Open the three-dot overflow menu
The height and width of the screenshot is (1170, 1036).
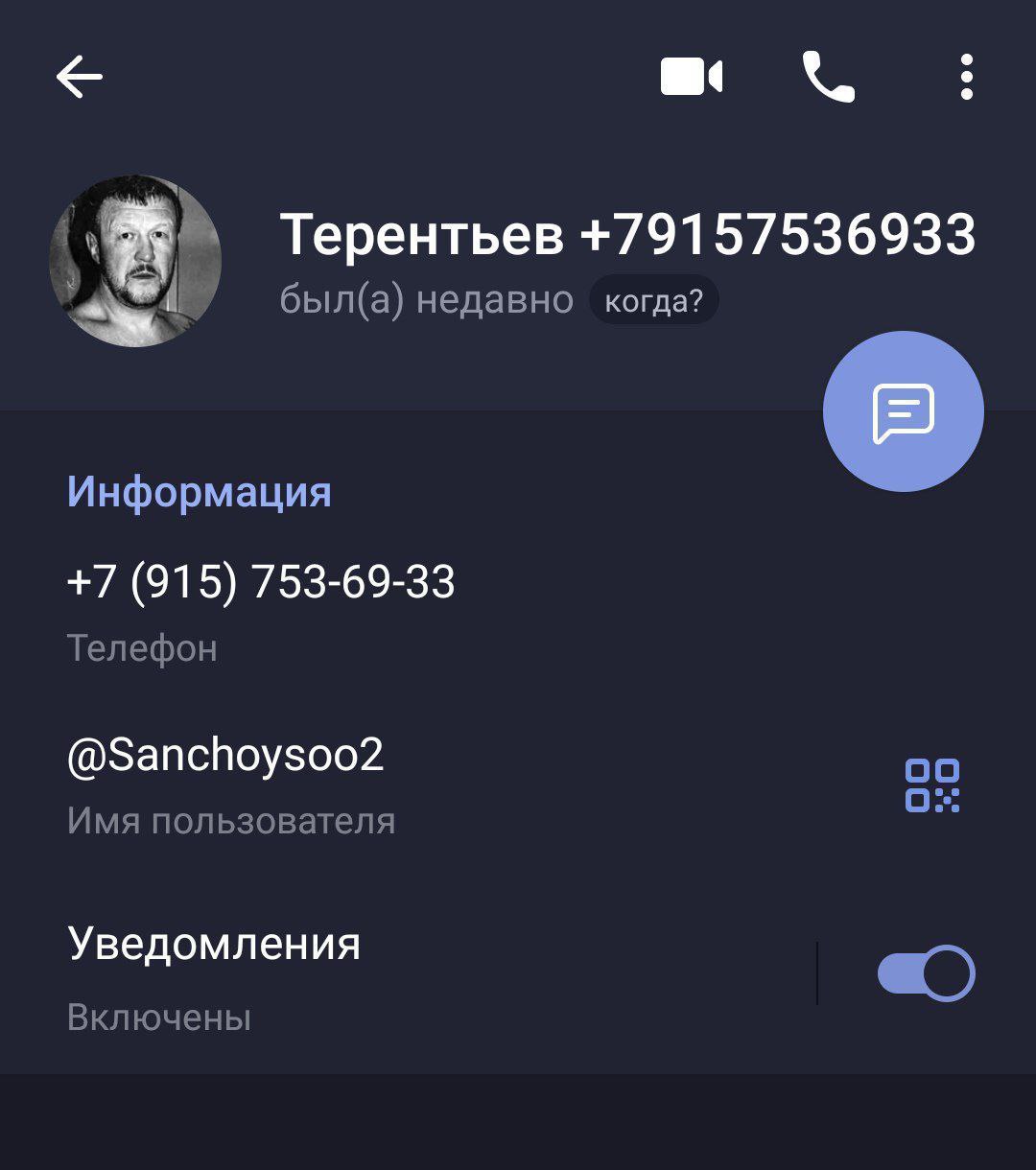click(x=966, y=77)
